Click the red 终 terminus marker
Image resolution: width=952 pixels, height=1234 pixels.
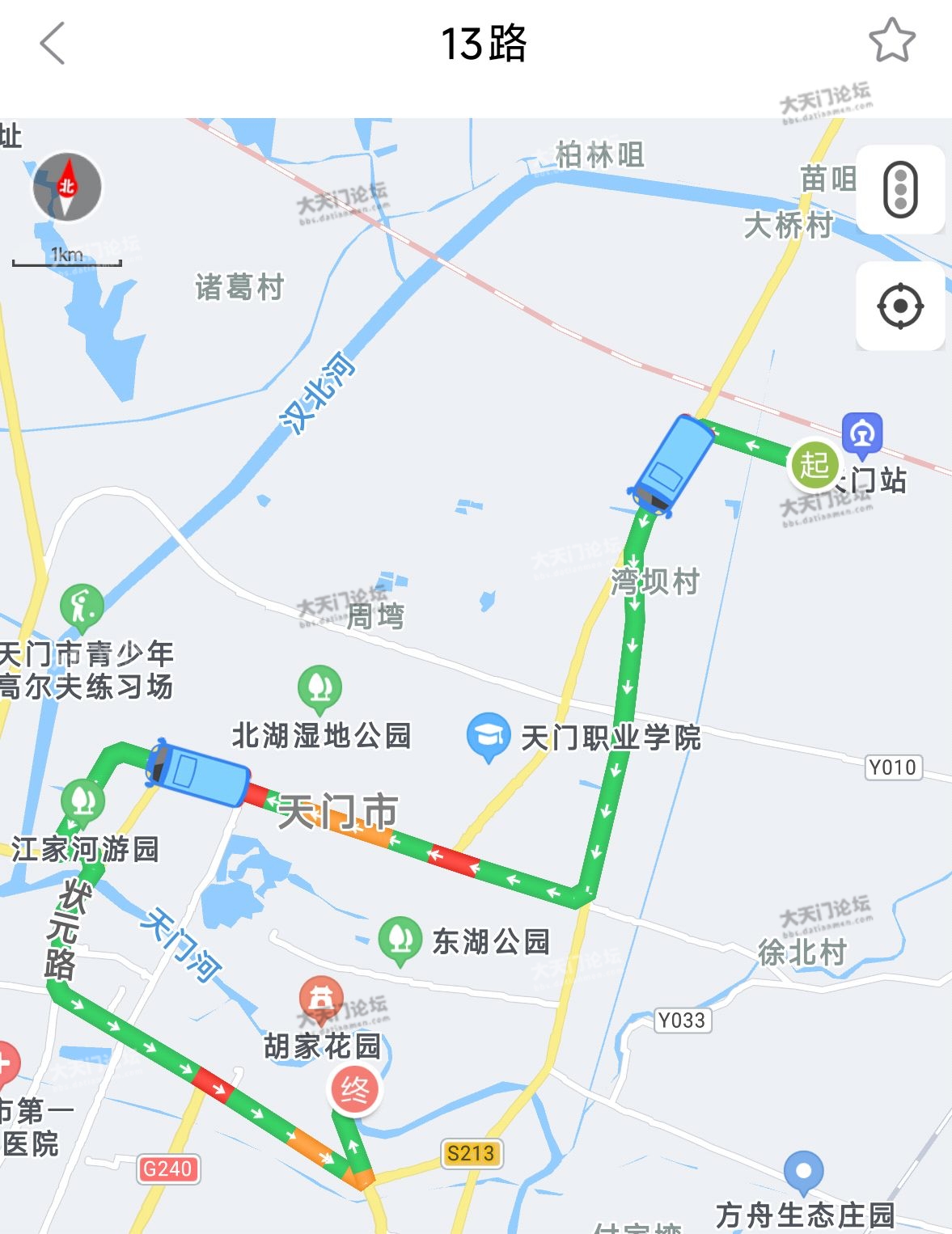[x=356, y=1091]
